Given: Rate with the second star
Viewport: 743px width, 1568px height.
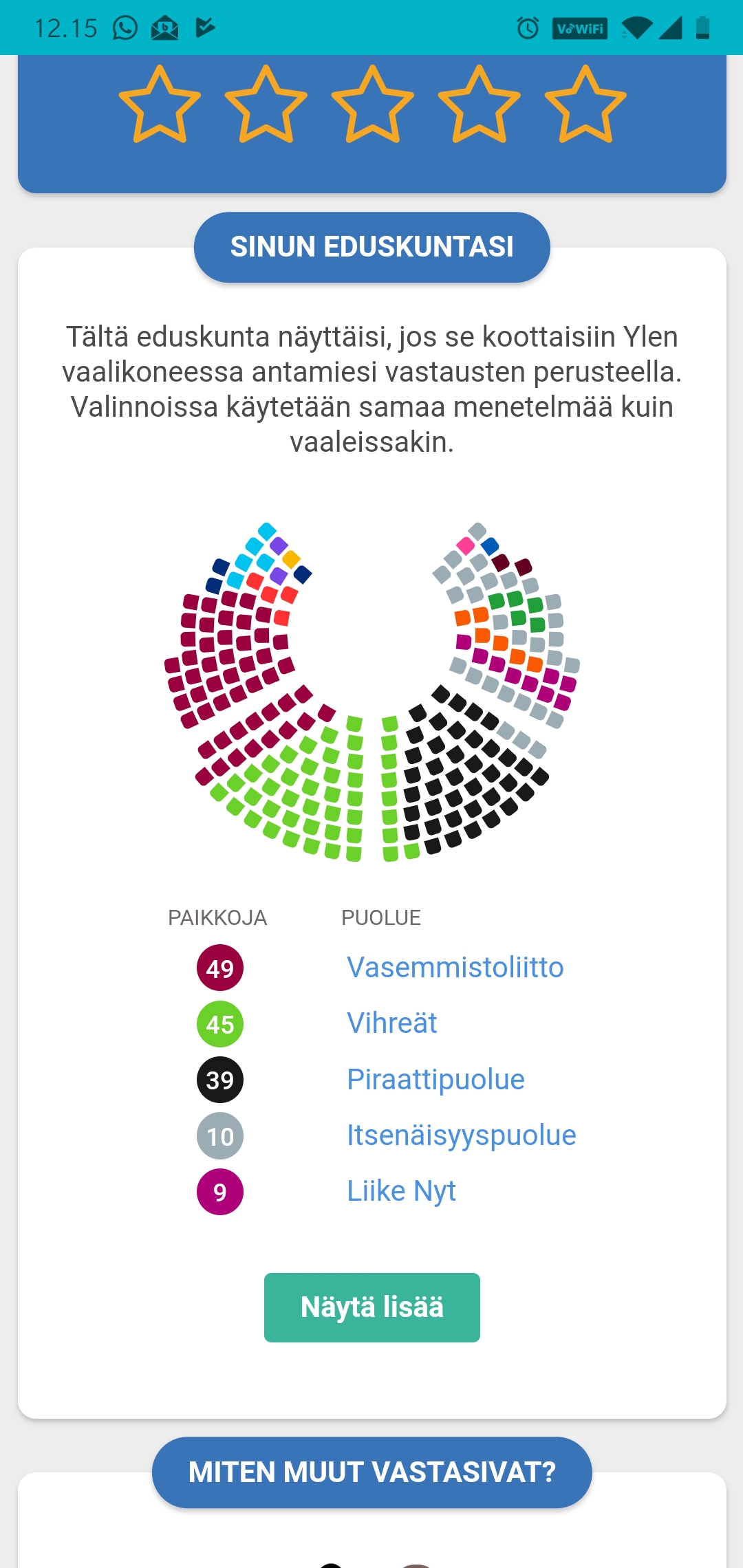Looking at the screenshot, I should (266, 105).
